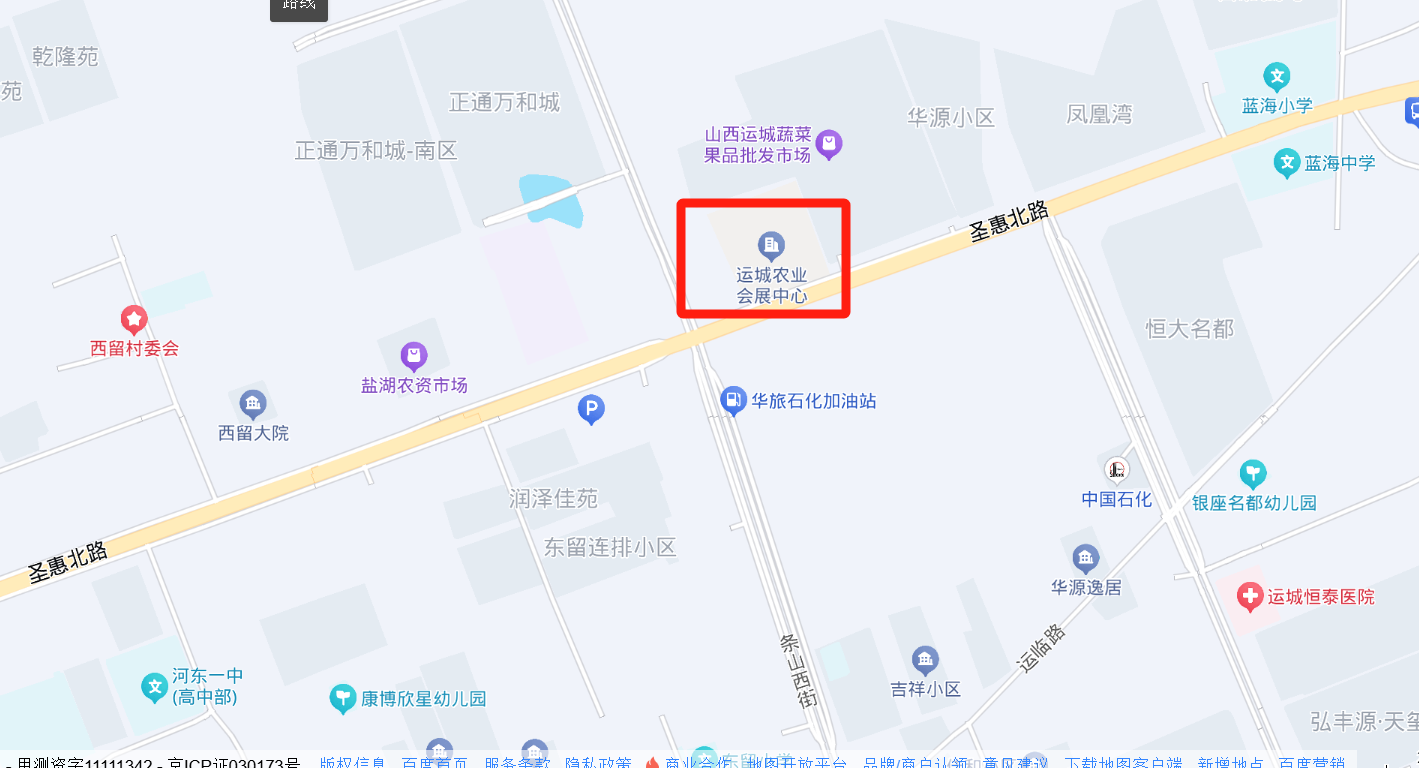Select the 山西运城蔬菜果品批发市场 marker
The width and height of the screenshot is (1419, 768).
(x=829, y=145)
